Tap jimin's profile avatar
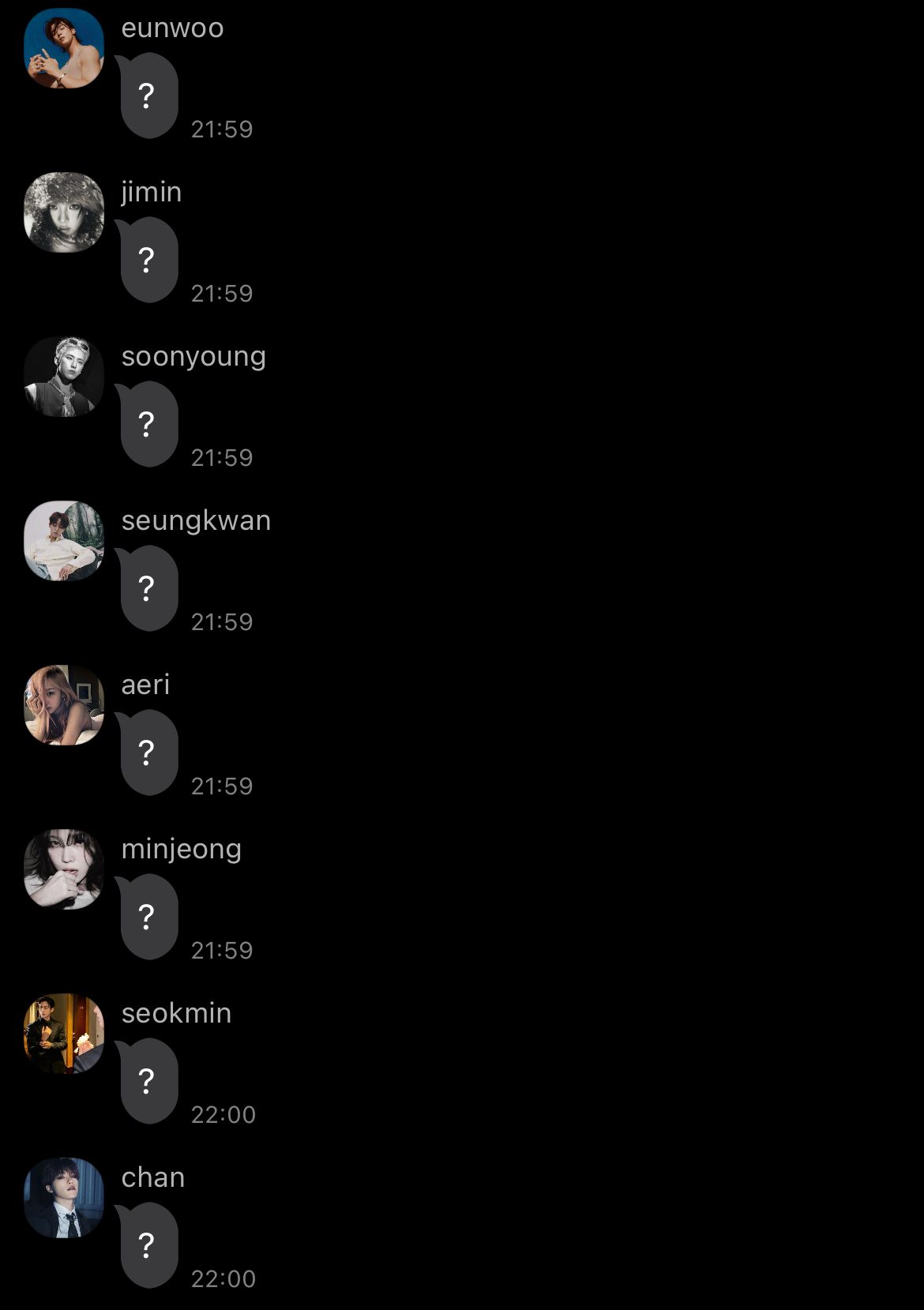 64,212
